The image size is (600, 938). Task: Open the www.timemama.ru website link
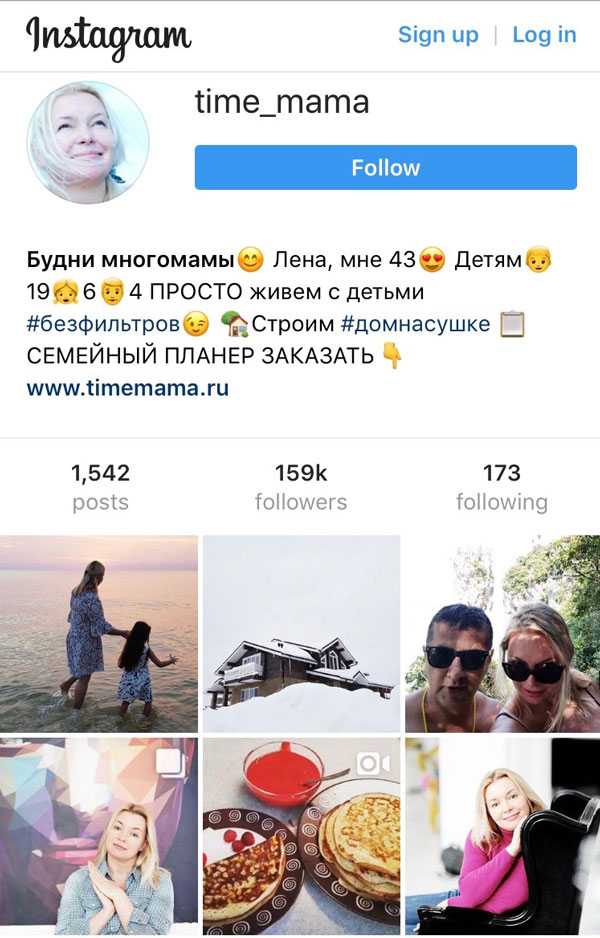tap(128, 388)
